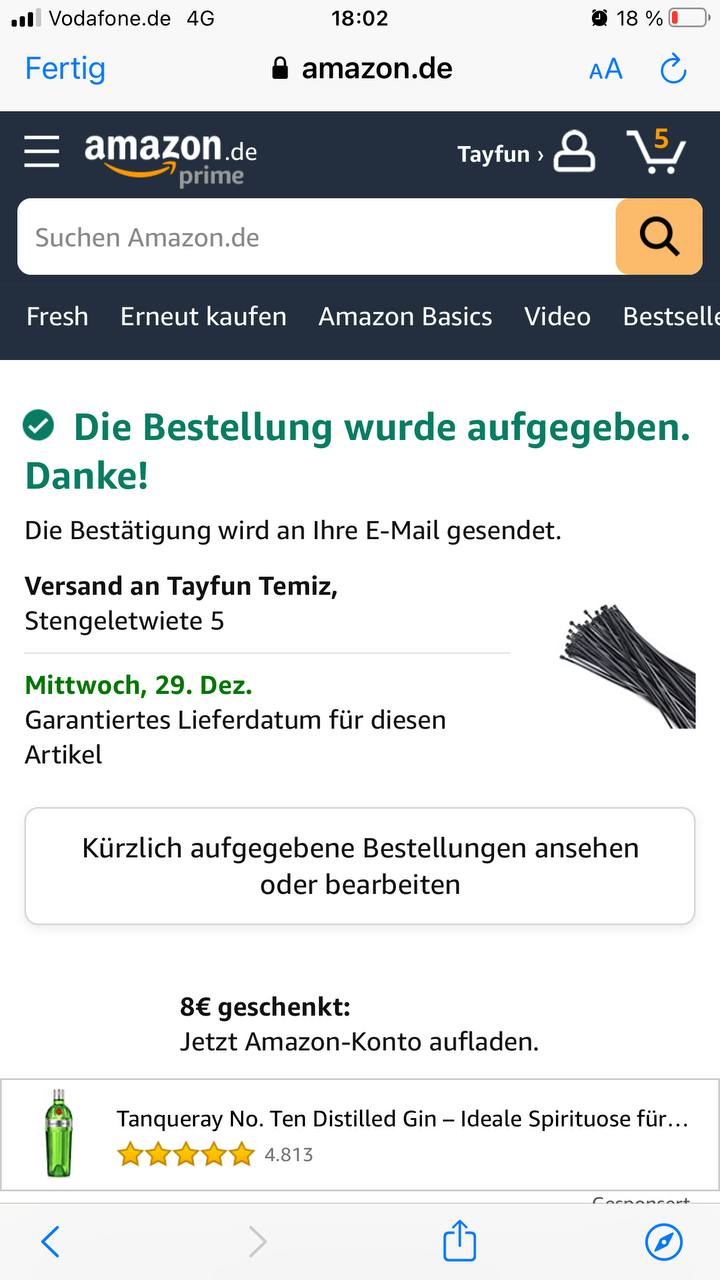Share this page via share icon
Screen dimensions: 720x1280
[x=459, y=1241]
